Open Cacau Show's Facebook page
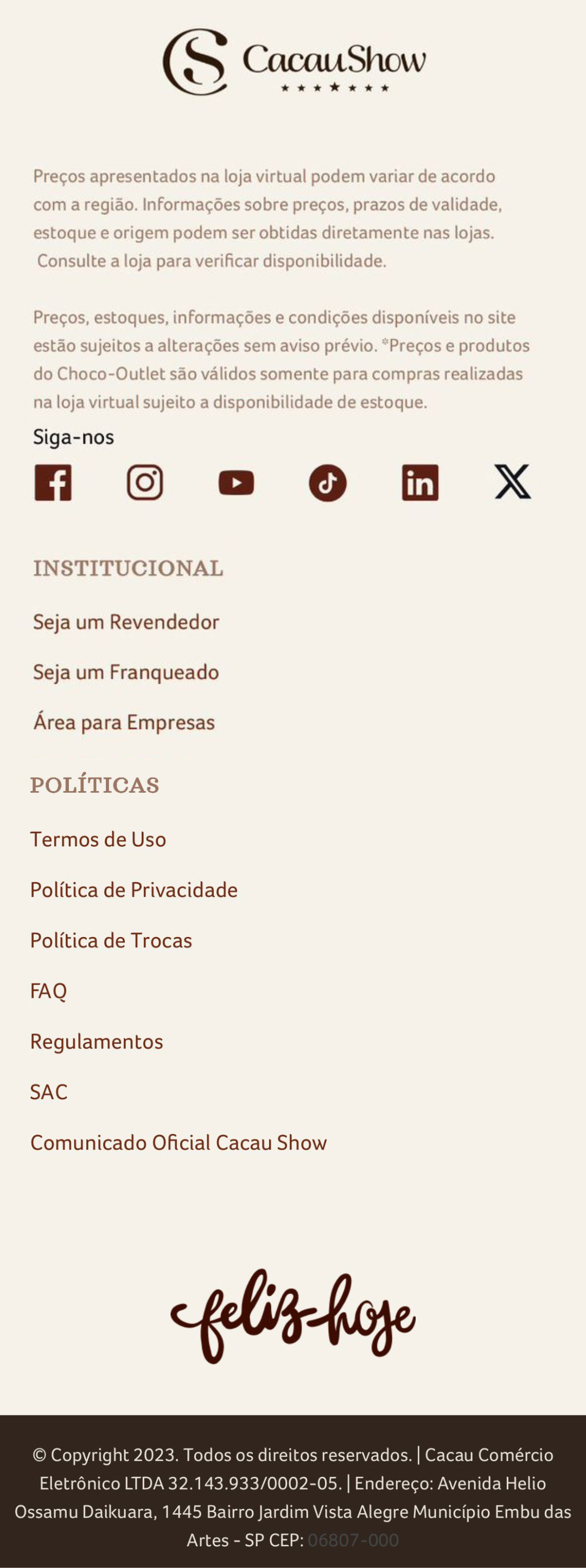This screenshot has width=586, height=1568. click(53, 483)
